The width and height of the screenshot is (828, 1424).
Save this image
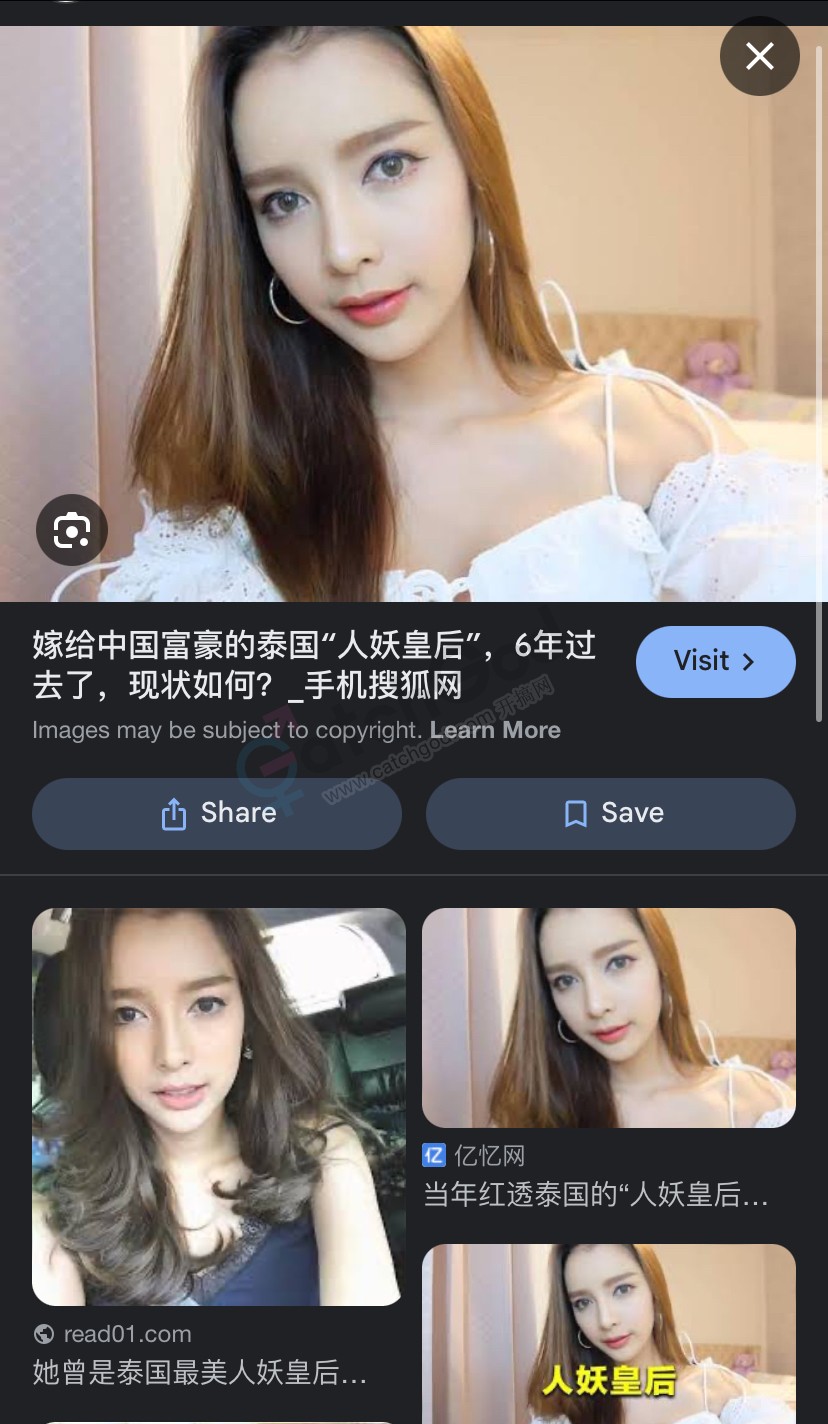(611, 813)
